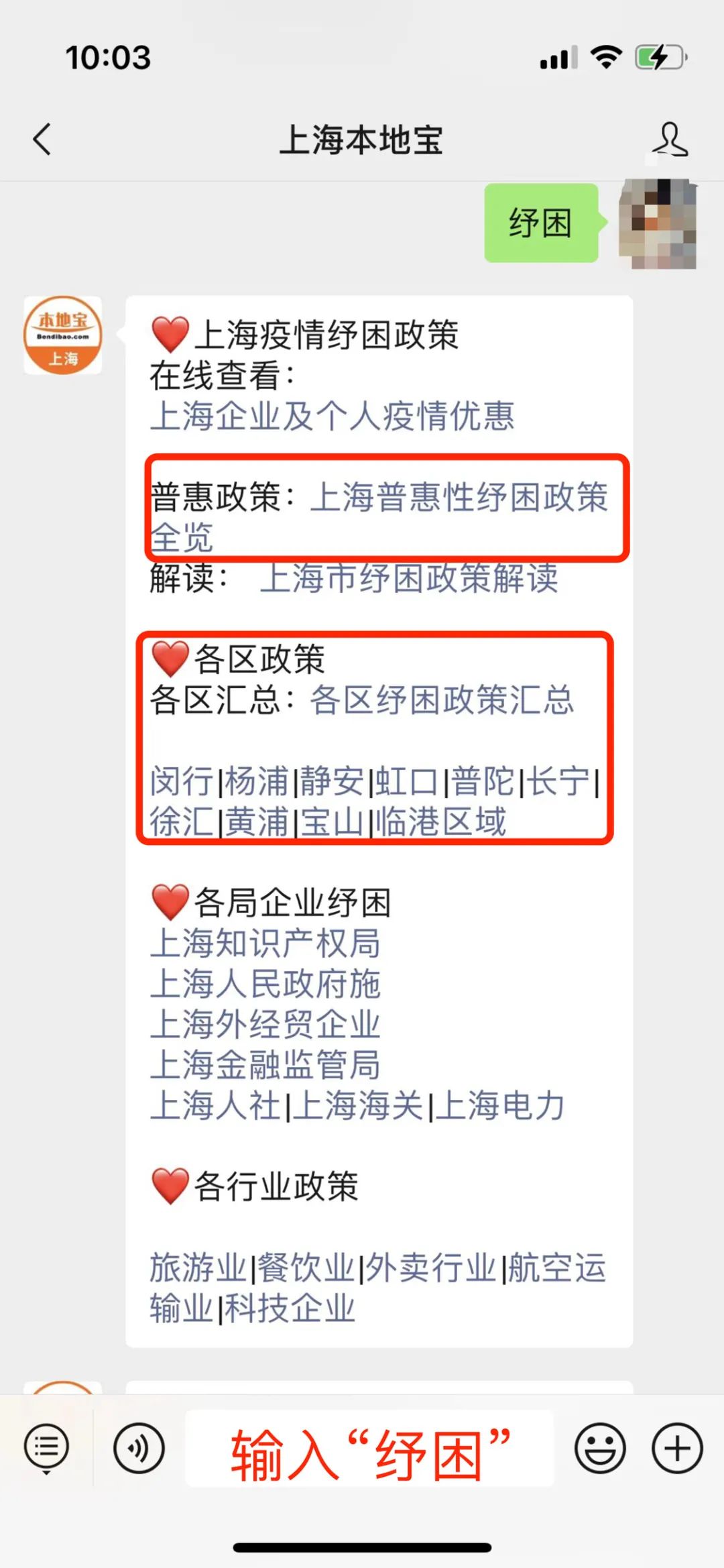Open the 上海海关 link
Image resolution: width=724 pixels, height=1568 pixels.
[x=358, y=1106]
